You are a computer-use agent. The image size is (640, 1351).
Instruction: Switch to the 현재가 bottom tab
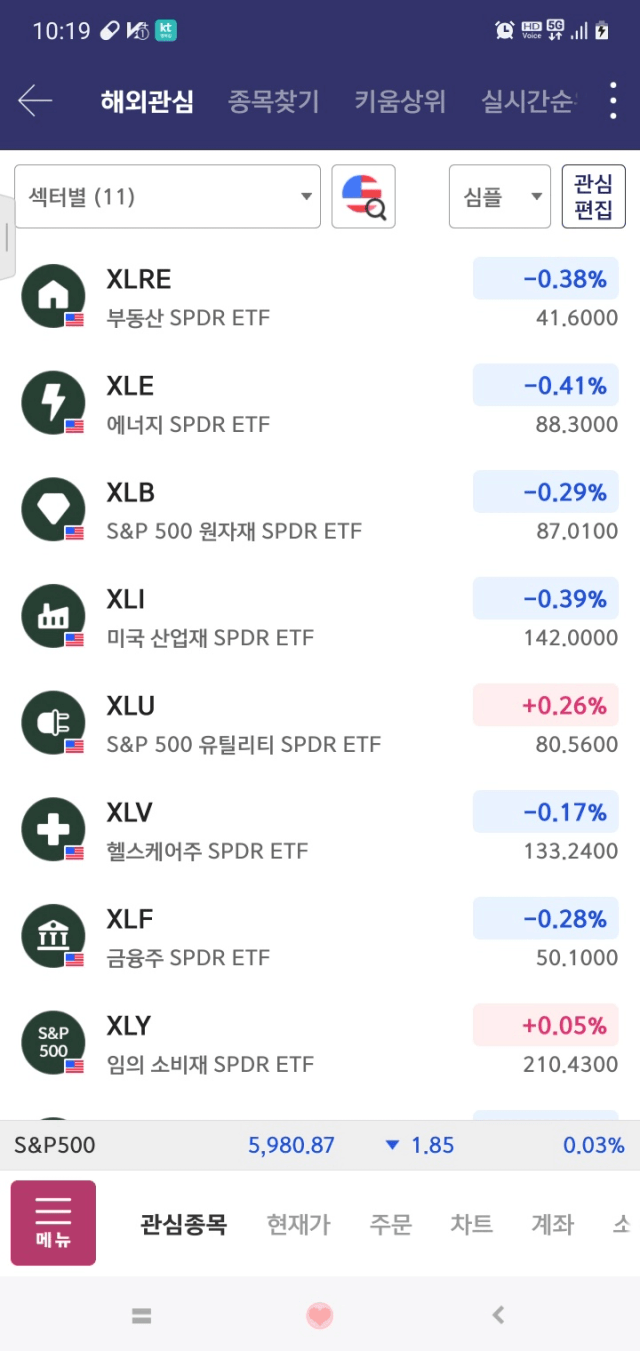[298, 1224]
